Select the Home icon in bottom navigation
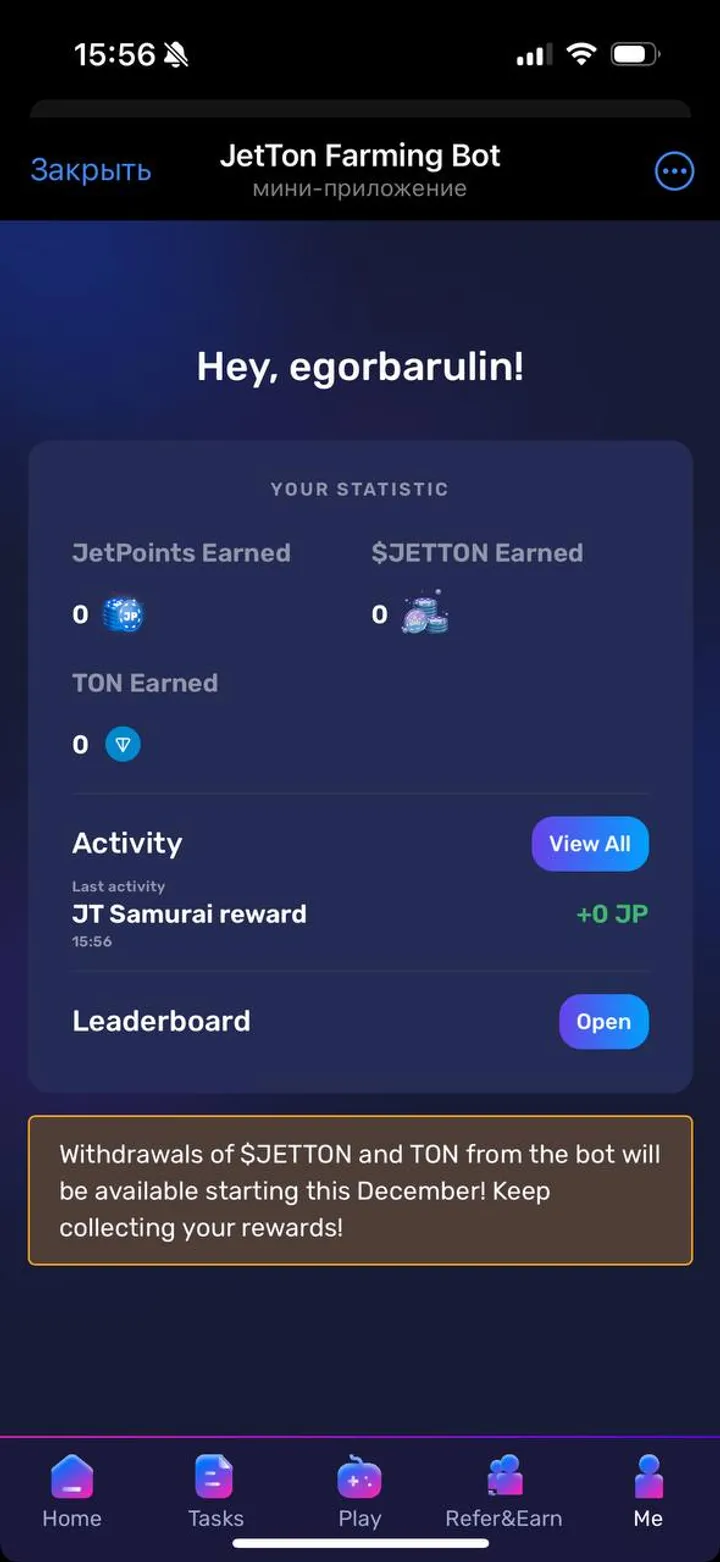Viewport: 720px width, 1562px height. pyautogui.click(x=71, y=1474)
